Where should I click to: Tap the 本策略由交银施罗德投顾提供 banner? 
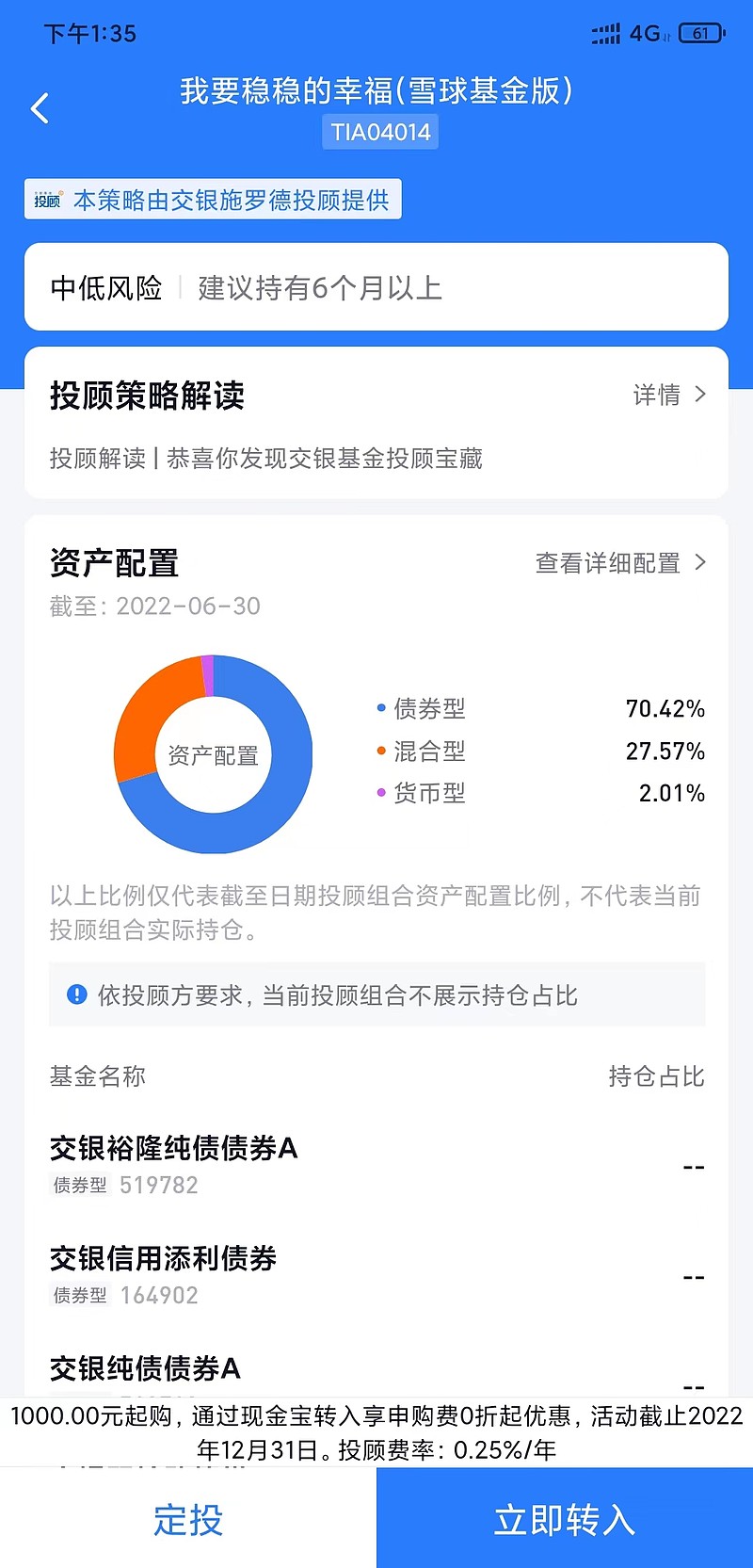tap(213, 200)
